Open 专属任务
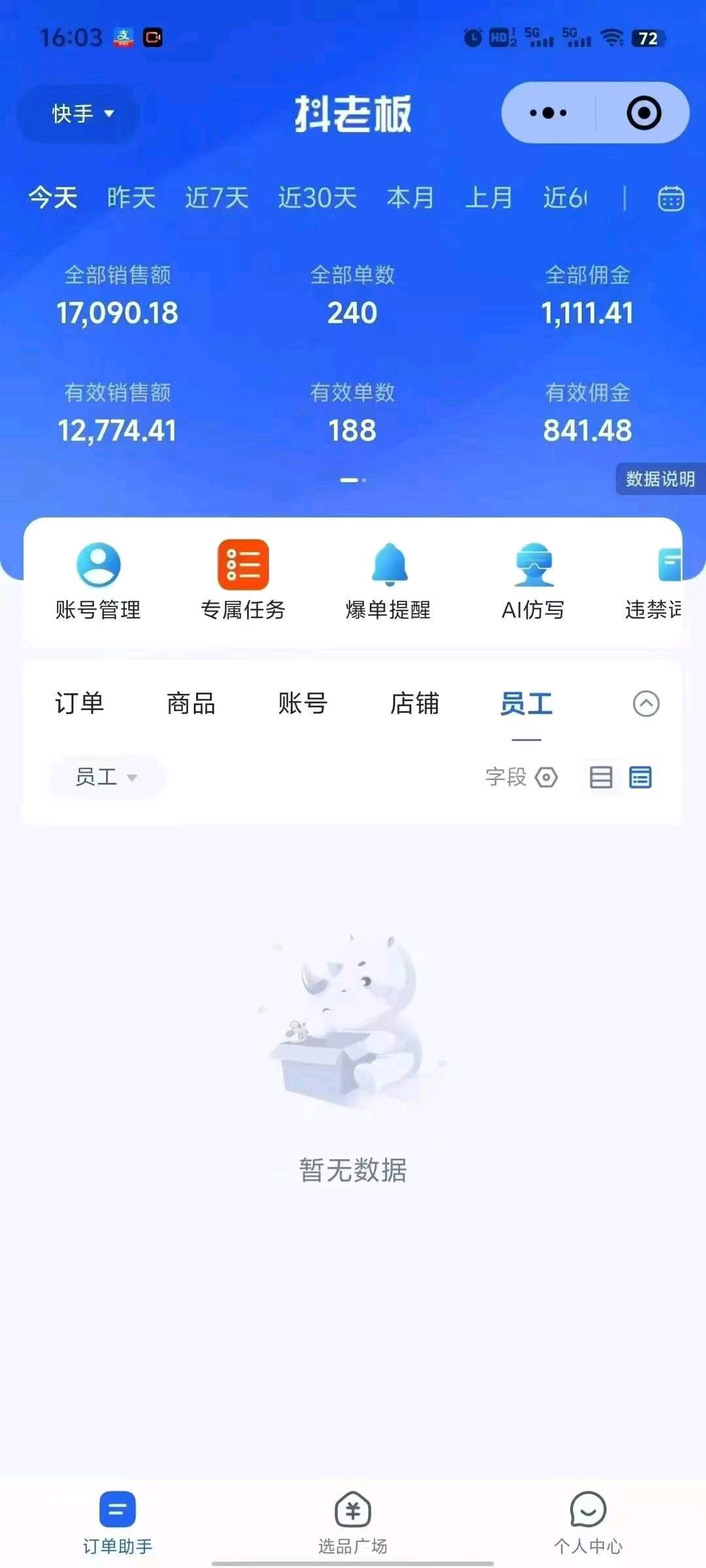The height and width of the screenshot is (1568, 706). click(x=243, y=581)
